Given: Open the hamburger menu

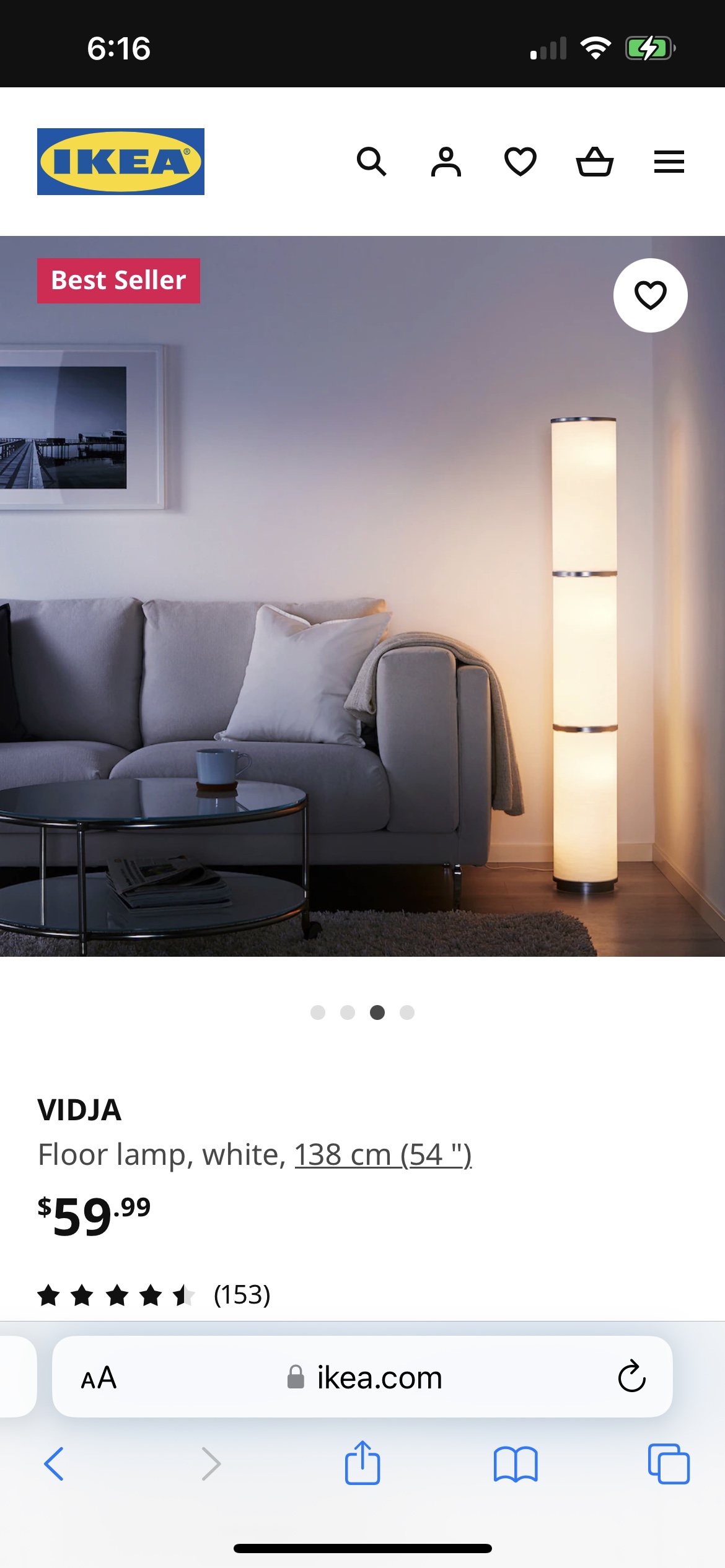Looking at the screenshot, I should [x=669, y=162].
